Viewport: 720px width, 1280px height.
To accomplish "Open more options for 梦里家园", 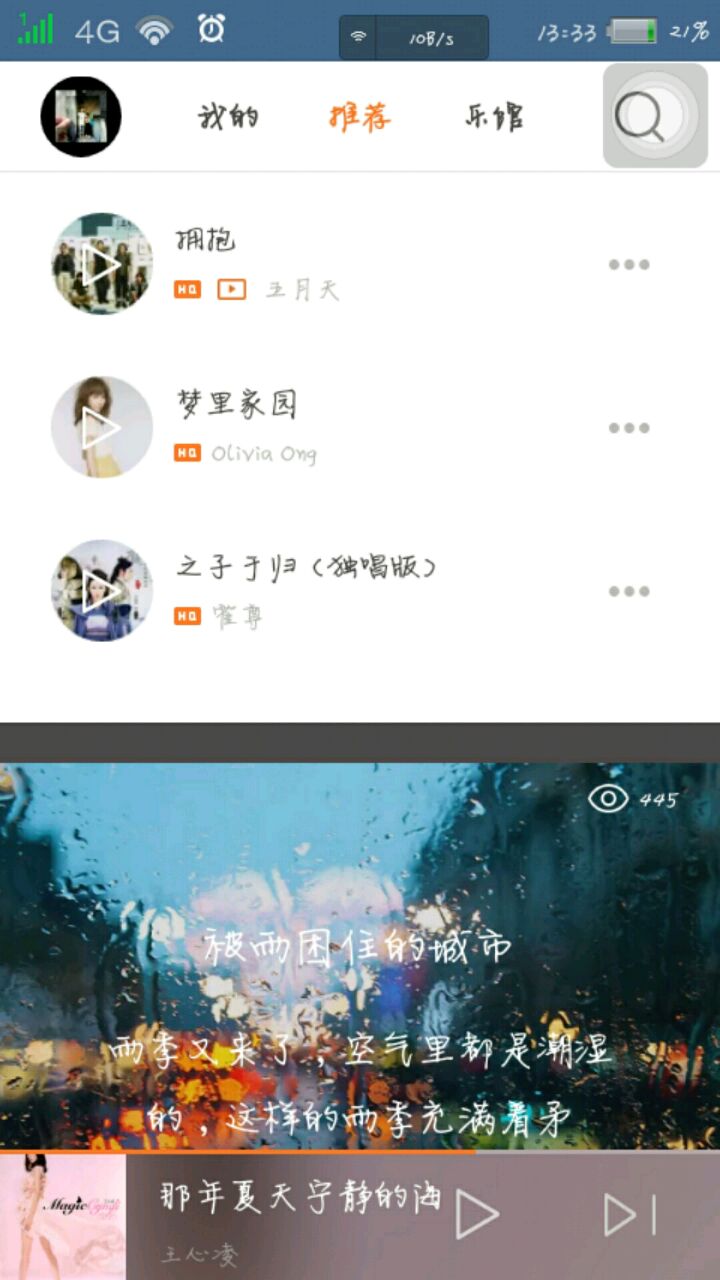I will (x=629, y=428).
